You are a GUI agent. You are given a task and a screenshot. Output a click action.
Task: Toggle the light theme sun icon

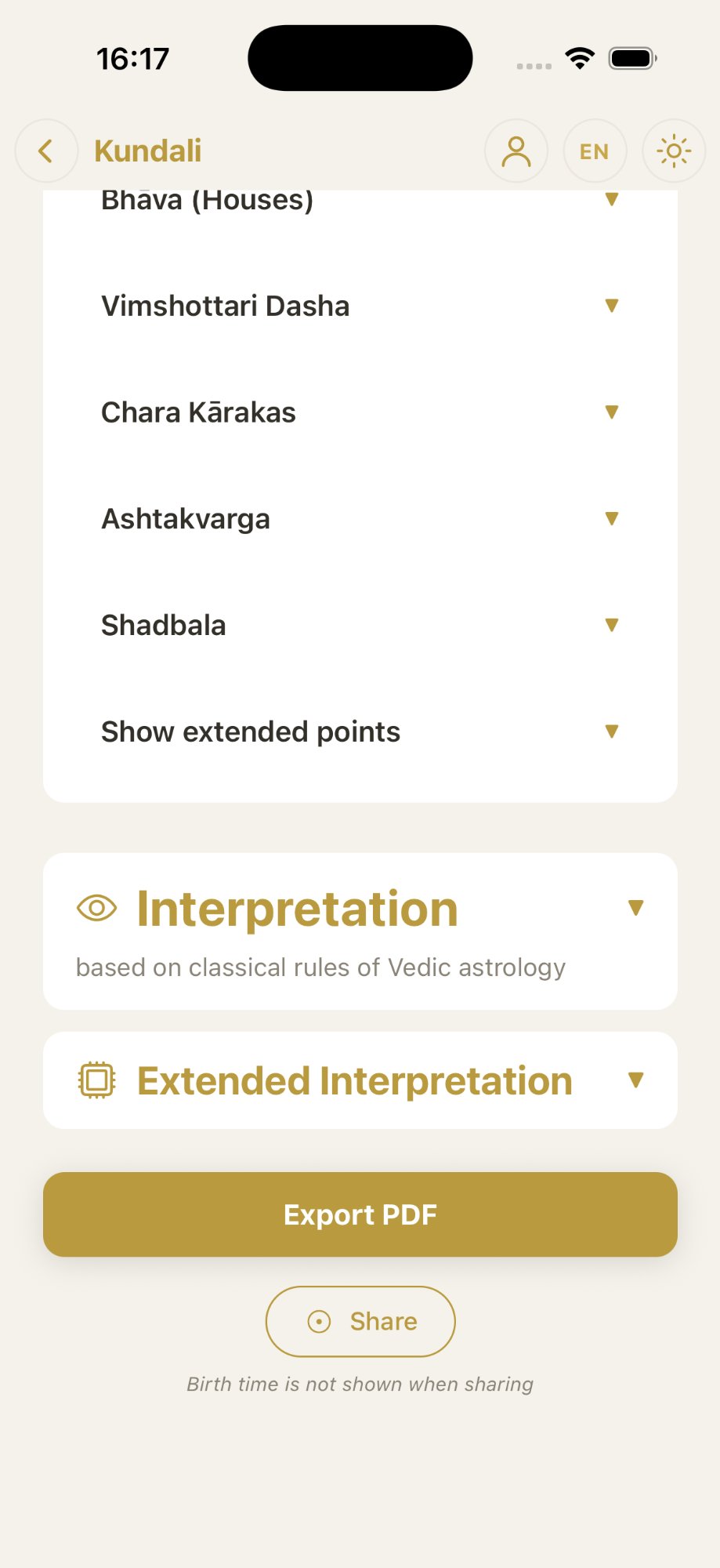673,151
